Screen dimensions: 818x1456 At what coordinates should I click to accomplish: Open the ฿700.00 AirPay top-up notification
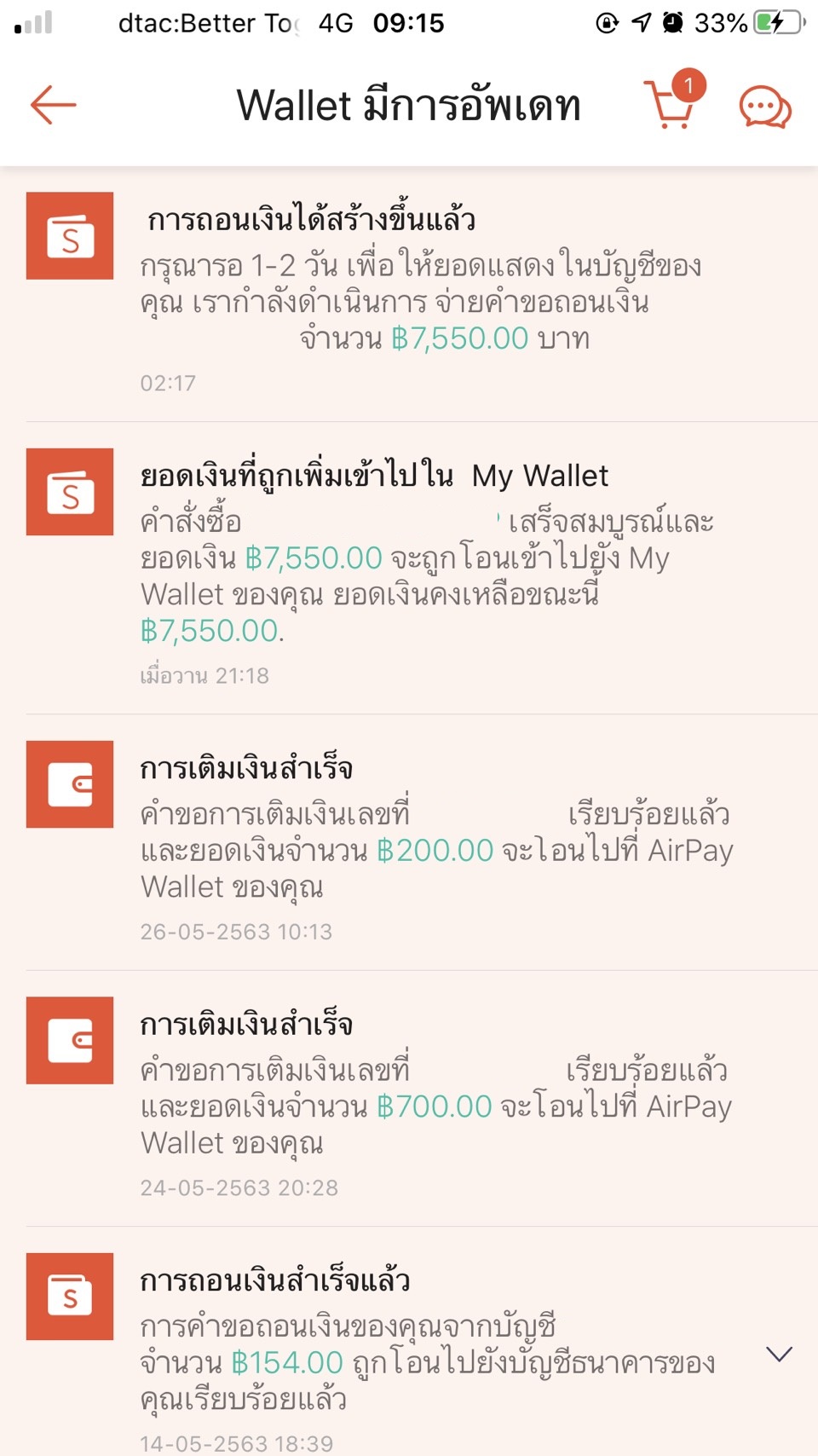pyautogui.click(x=409, y=1098)
